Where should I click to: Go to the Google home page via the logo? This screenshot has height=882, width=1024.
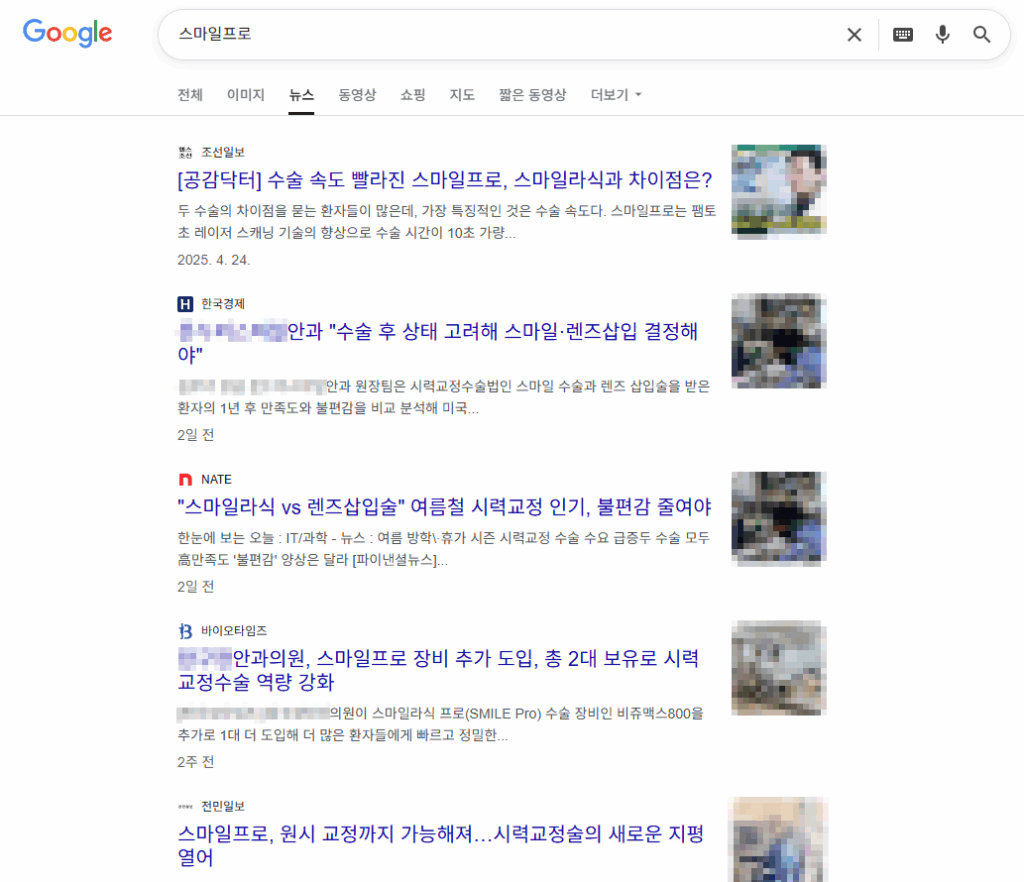[68, 34]
